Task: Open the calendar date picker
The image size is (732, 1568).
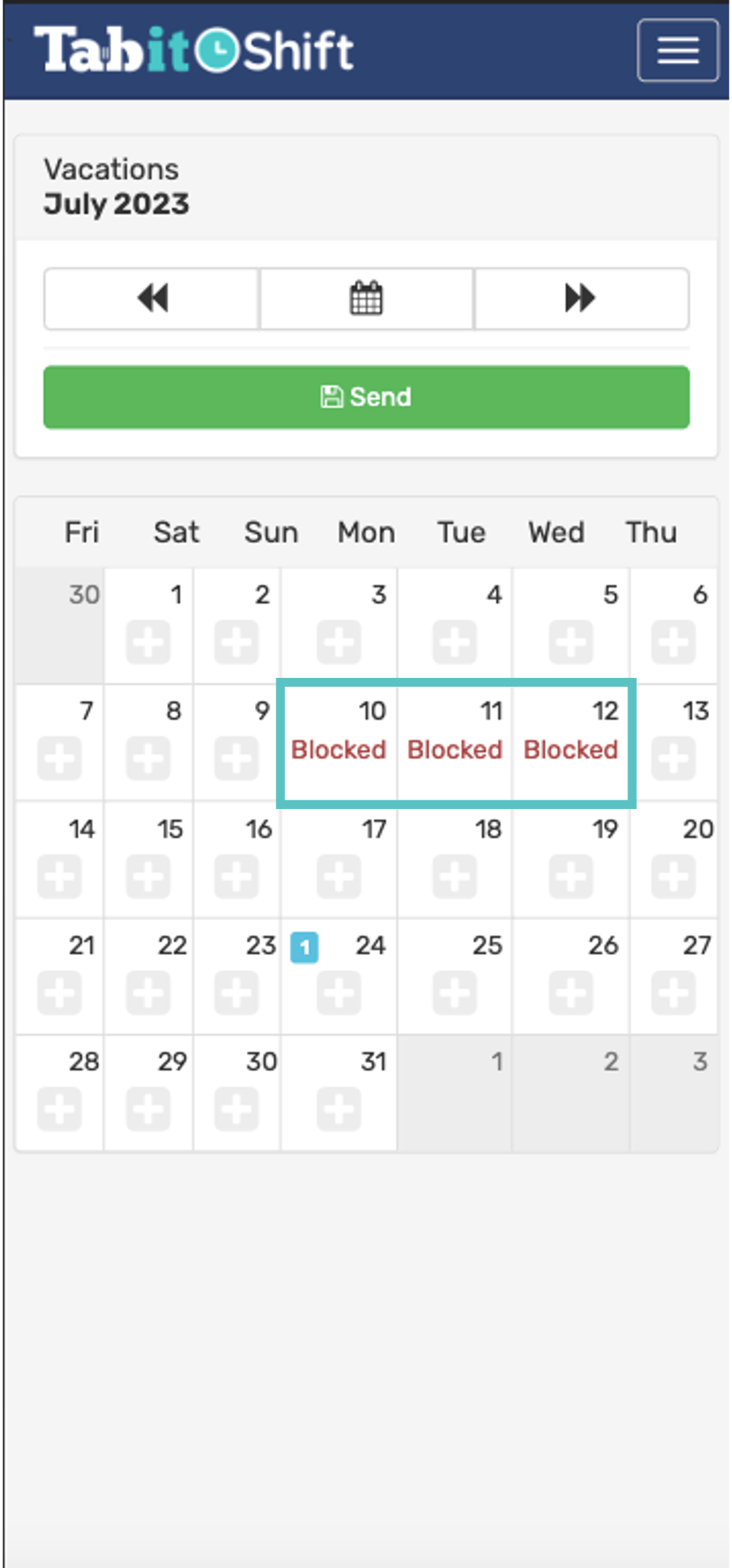Action: pos(366,298)
